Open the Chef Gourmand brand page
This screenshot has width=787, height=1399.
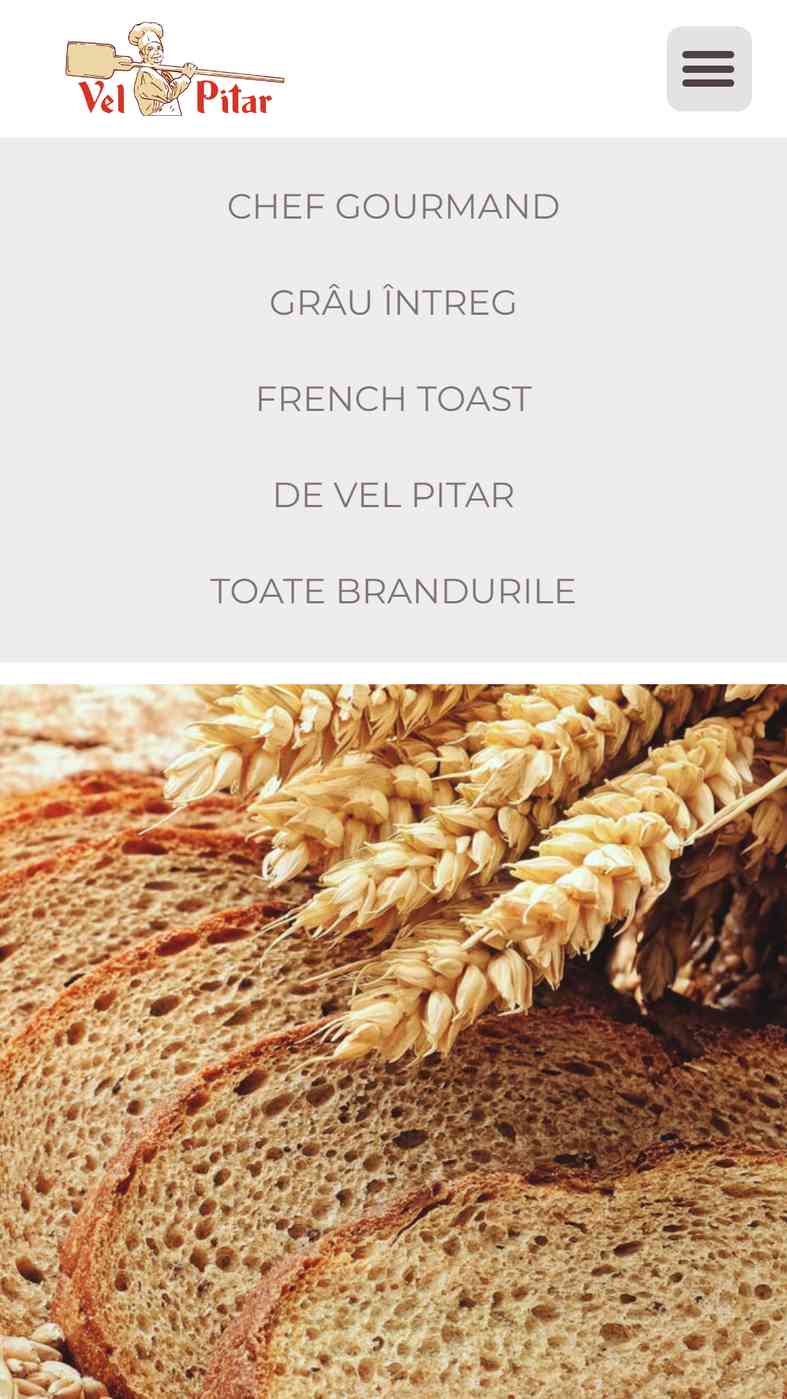click(393, 207)
